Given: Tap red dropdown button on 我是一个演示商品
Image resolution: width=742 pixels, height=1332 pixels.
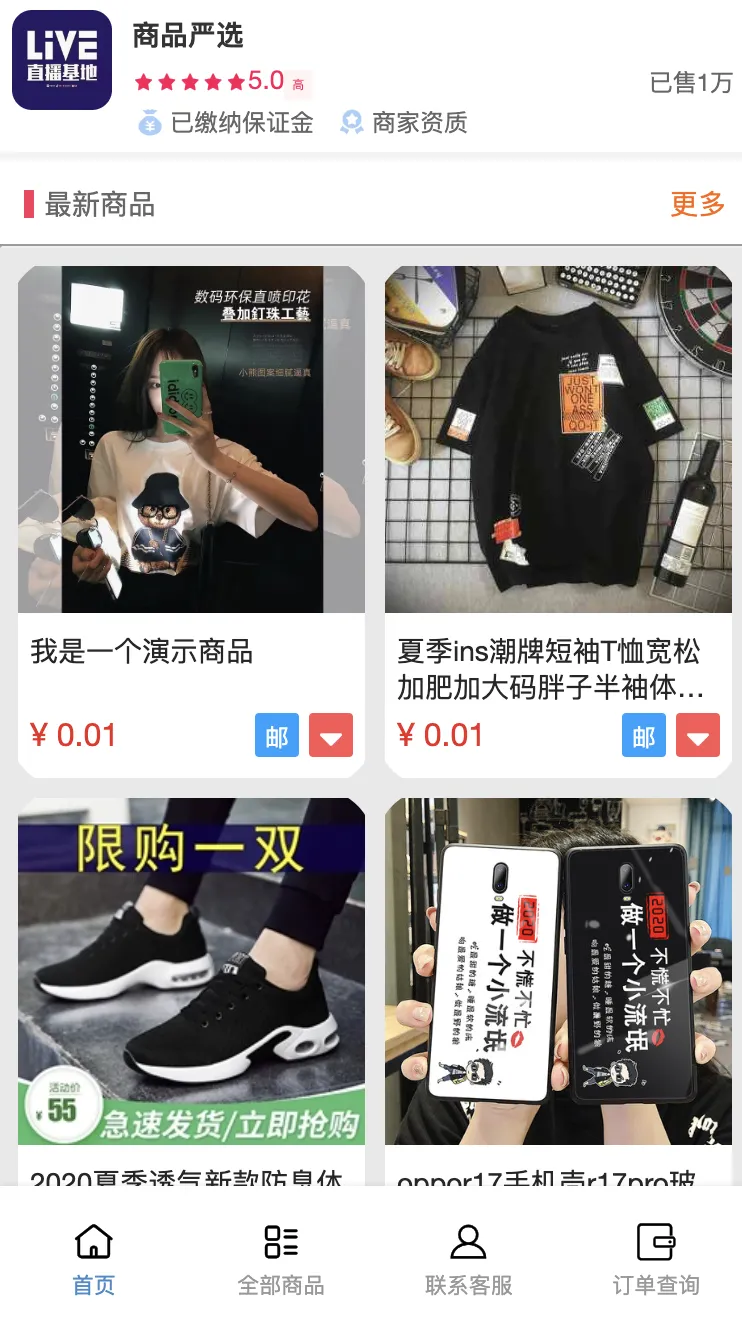Looking at the screenshot, I should pos(331,735).
